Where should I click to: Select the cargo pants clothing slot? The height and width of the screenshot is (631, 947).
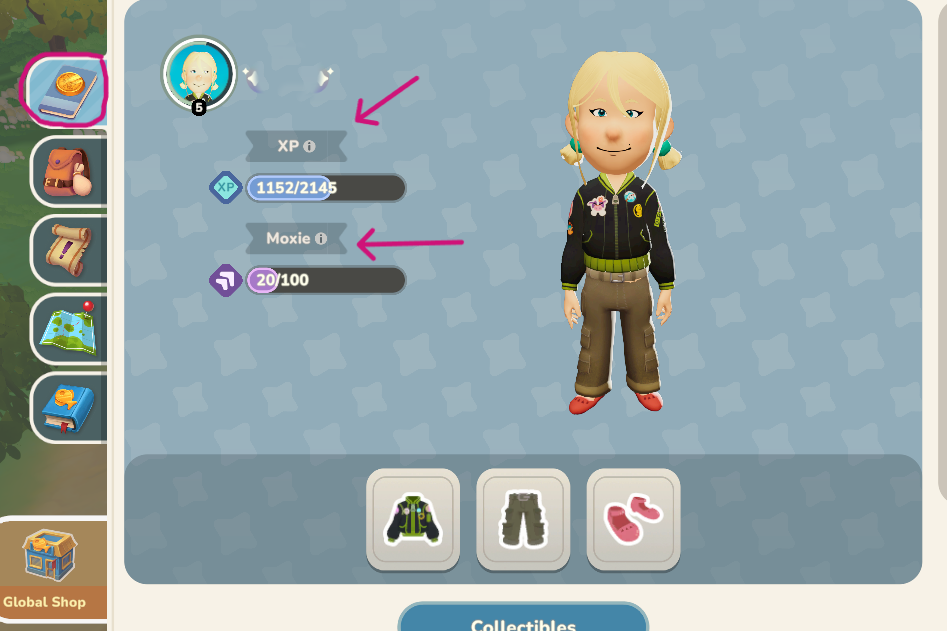[x=523, y=519]
